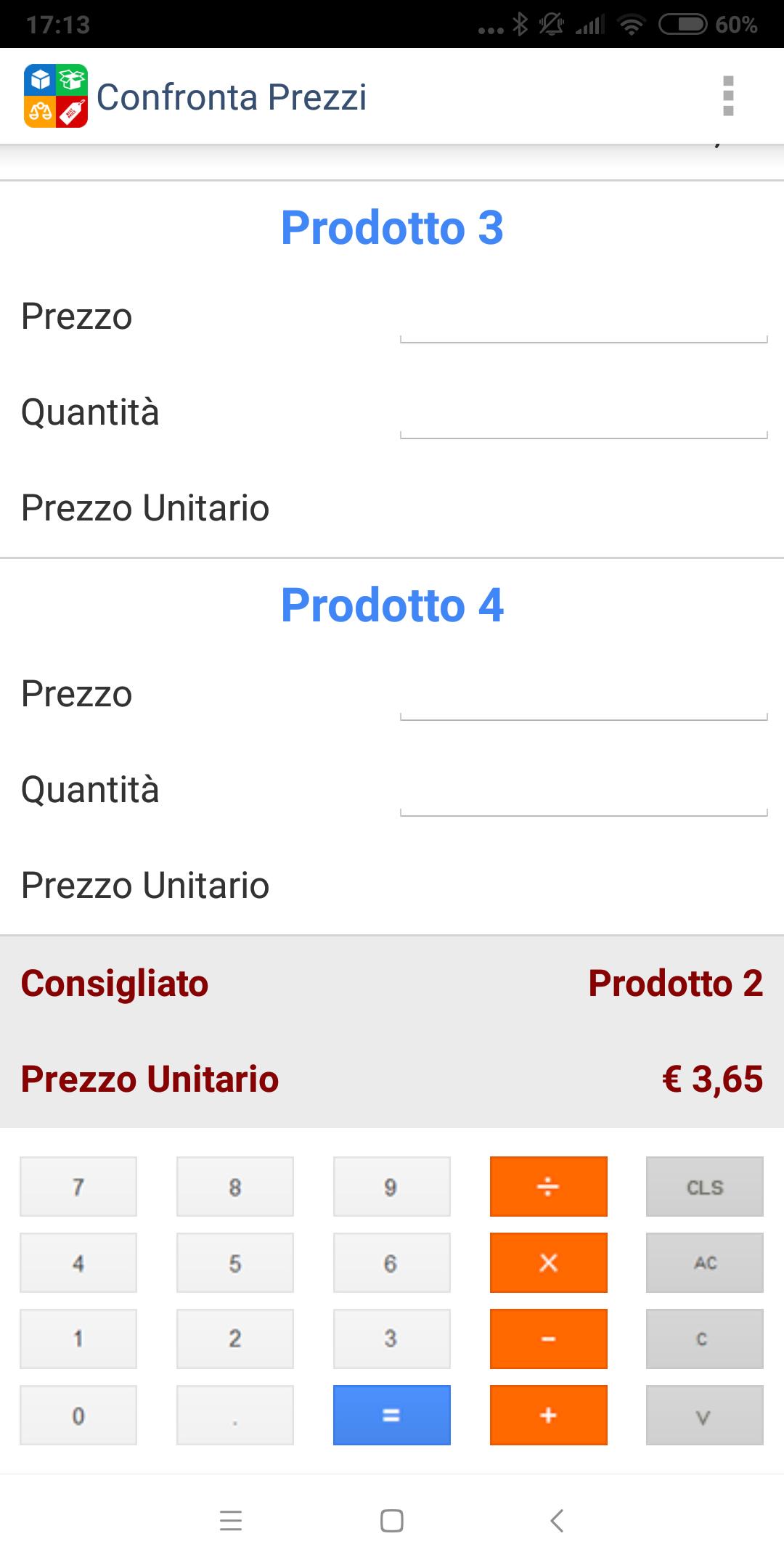This screenshot has width=784, height=1568.
Task: Enter the decimal point key
Action: click(x=235, y=1415)
